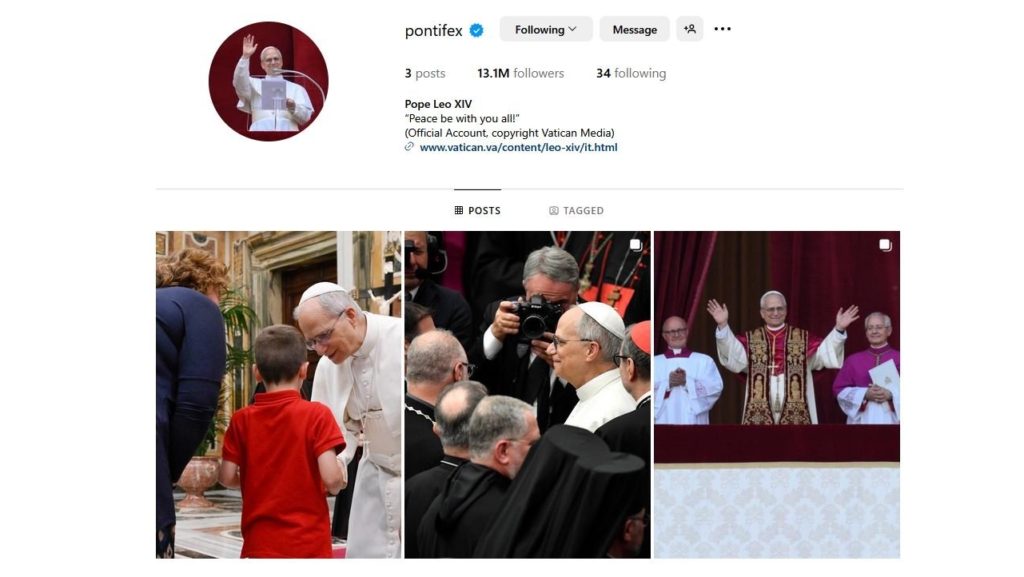Image resolution: width=1024 pixels, height=577 pixels.
Task: Open the Following dropdown button
Action: pyautogui.click(x=545, y=30)
